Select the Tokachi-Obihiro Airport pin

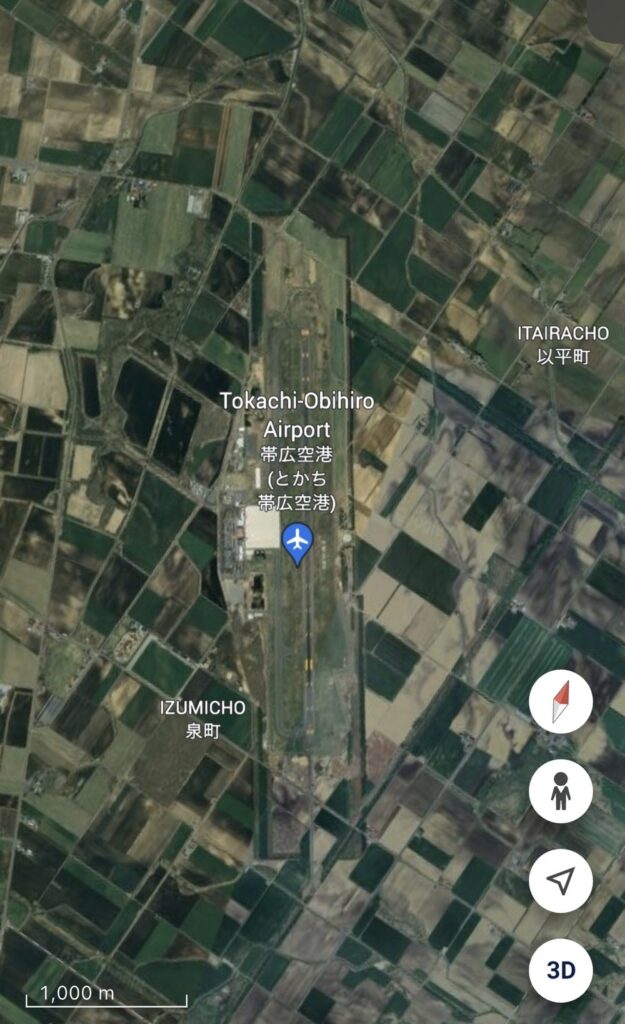tap(298, 544)
